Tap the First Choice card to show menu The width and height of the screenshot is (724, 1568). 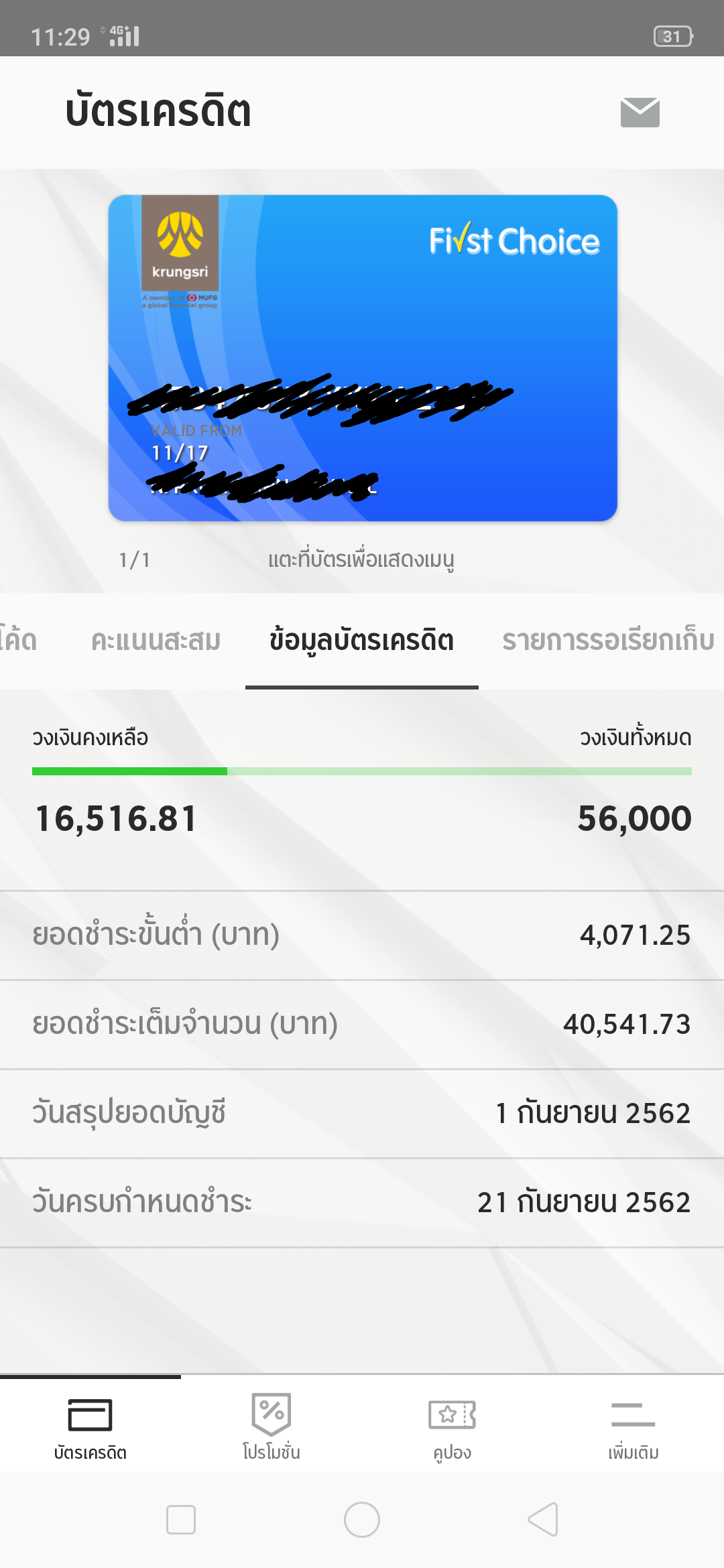point(363,358)
